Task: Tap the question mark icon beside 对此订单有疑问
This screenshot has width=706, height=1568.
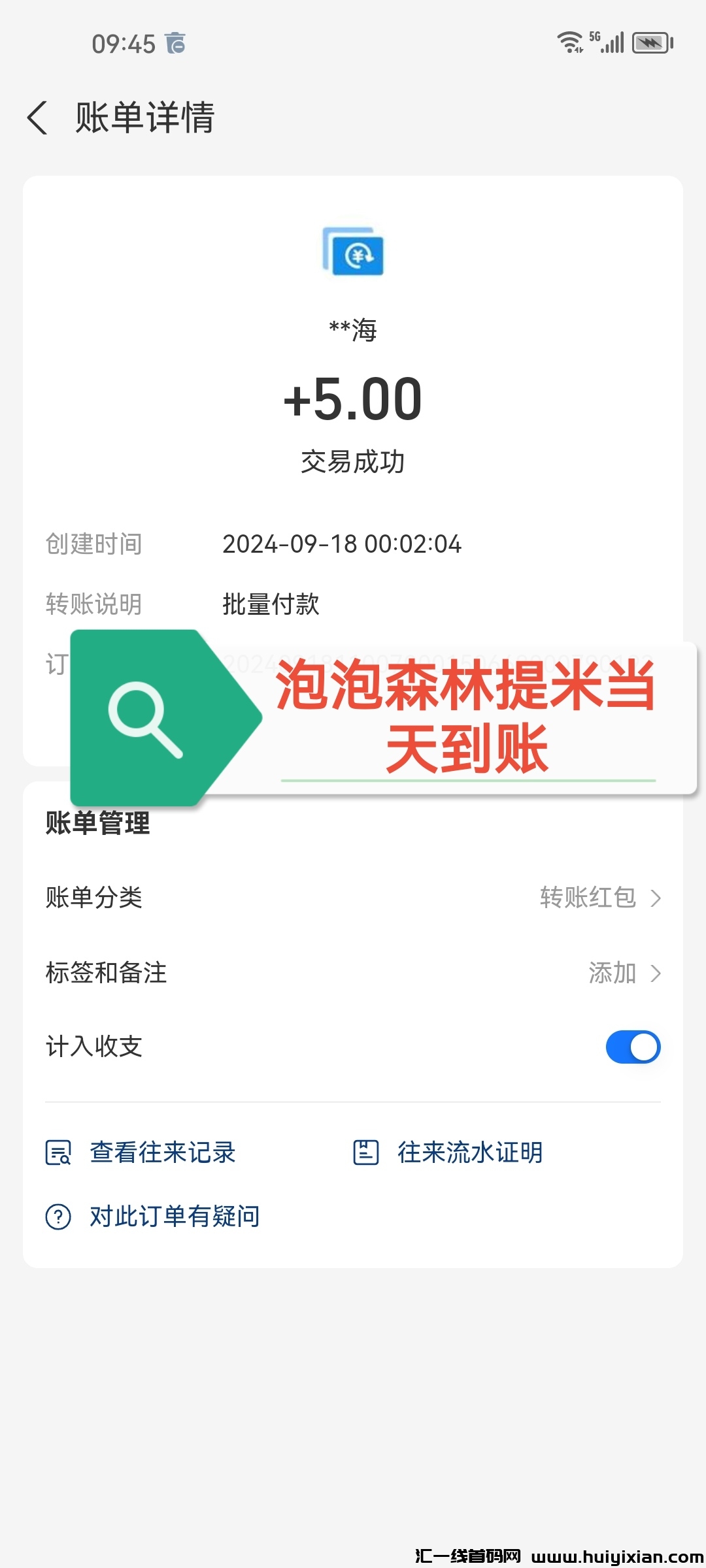Action: [x=59, y=1216]
